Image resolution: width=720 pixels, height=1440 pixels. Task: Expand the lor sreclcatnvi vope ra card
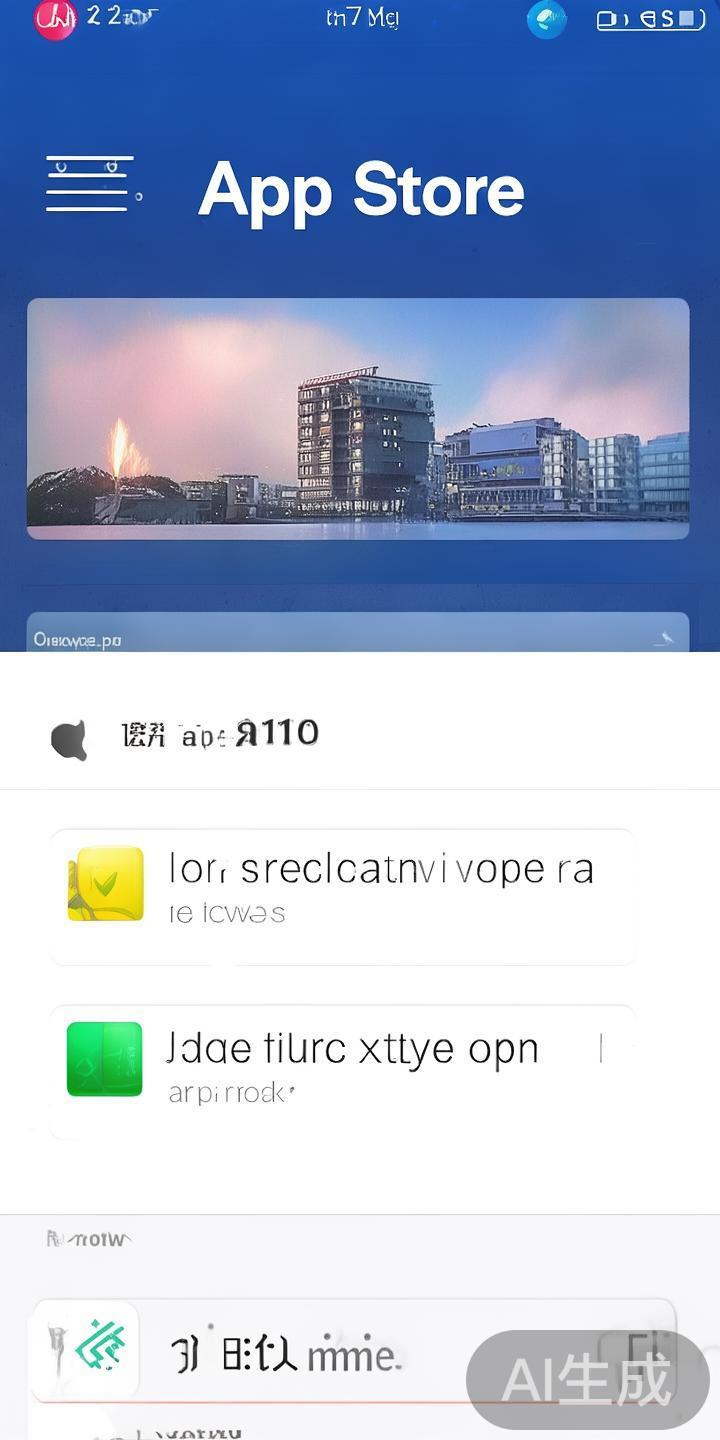click(x=343, y=895)
